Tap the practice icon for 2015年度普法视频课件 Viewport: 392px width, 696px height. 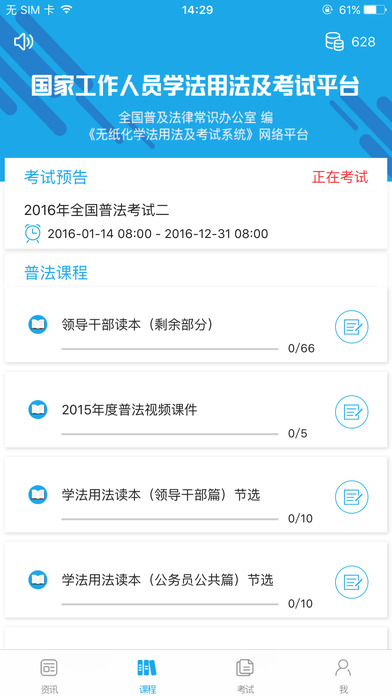click(352, 412)
